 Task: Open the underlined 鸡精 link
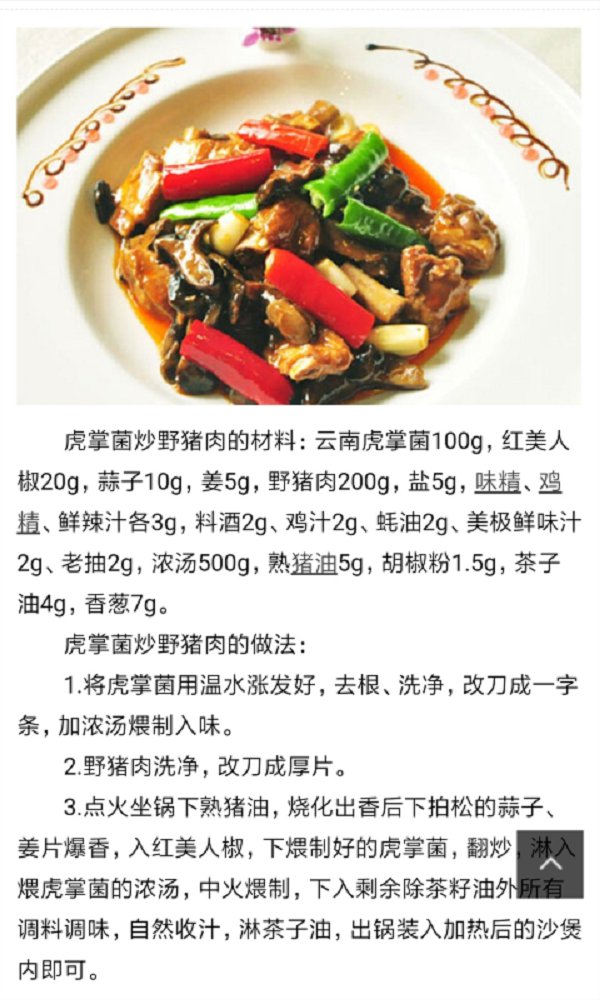550,482
